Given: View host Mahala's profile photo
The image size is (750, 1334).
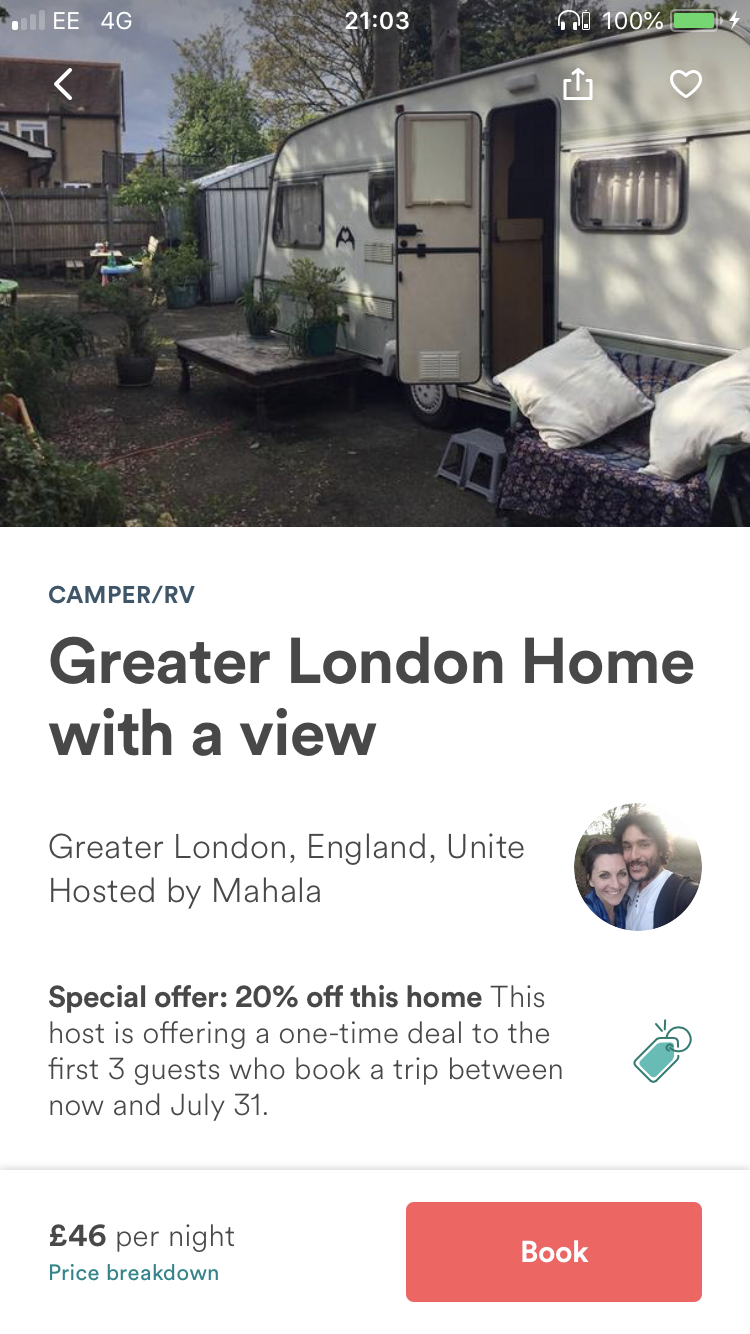Looking at the screenshot, I should pos(638,867).
